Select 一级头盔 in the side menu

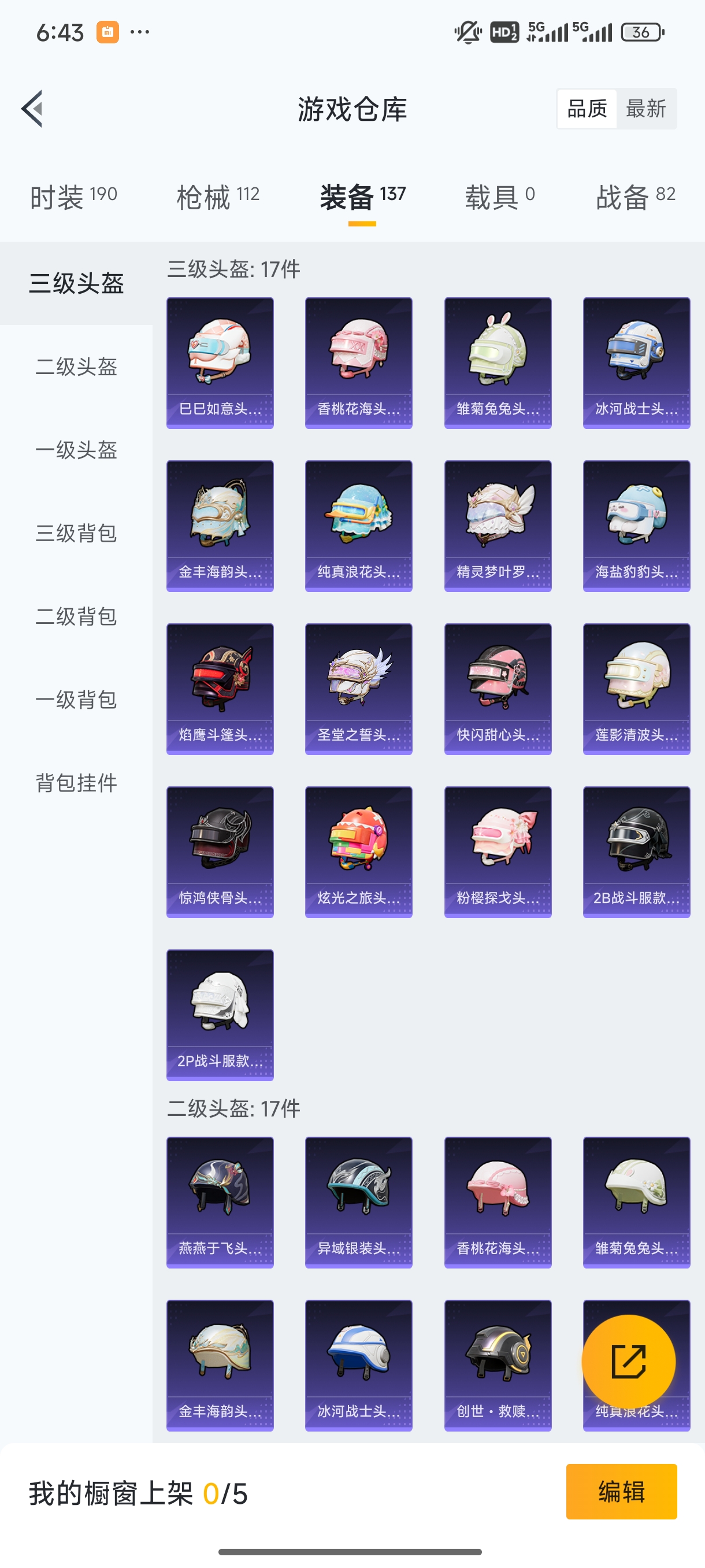[x=76, y=450]
